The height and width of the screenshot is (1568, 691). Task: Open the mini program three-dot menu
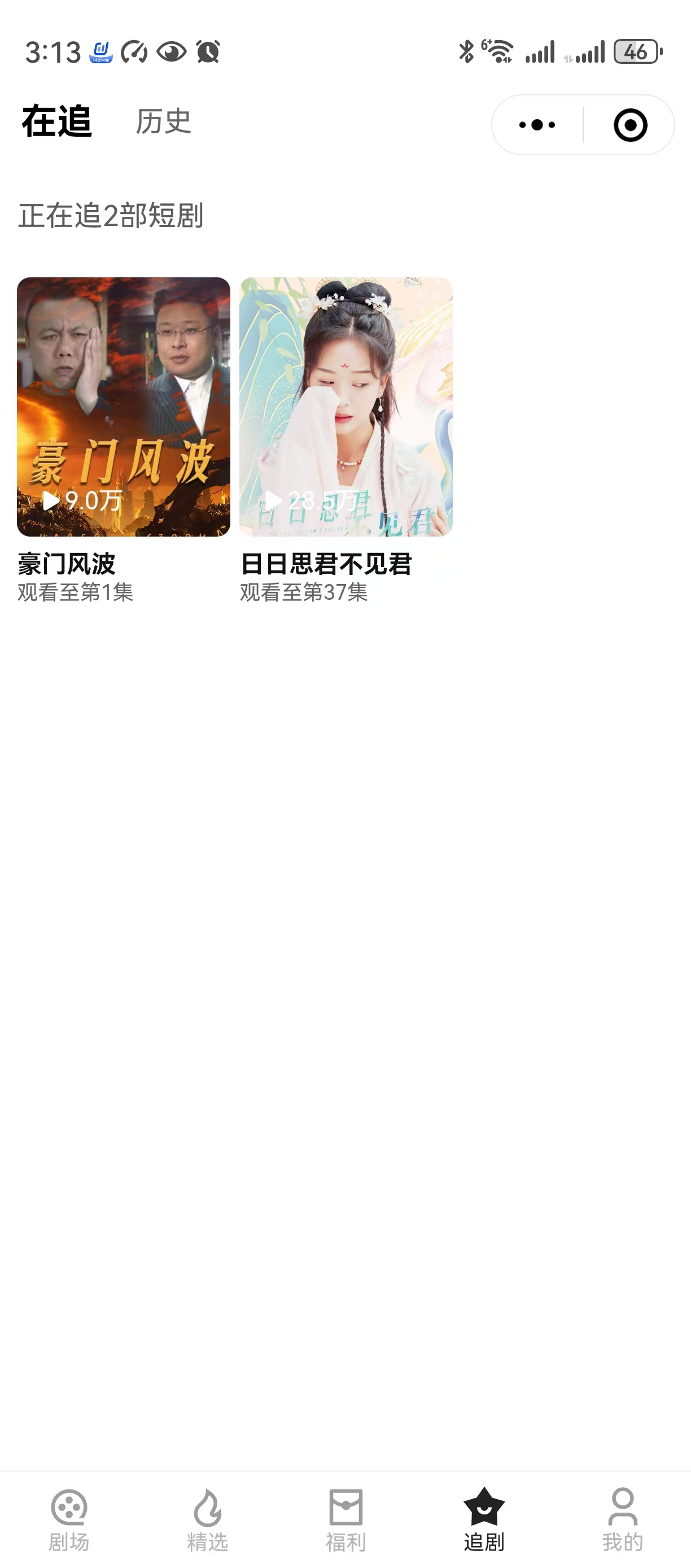(x=536, y=125)
